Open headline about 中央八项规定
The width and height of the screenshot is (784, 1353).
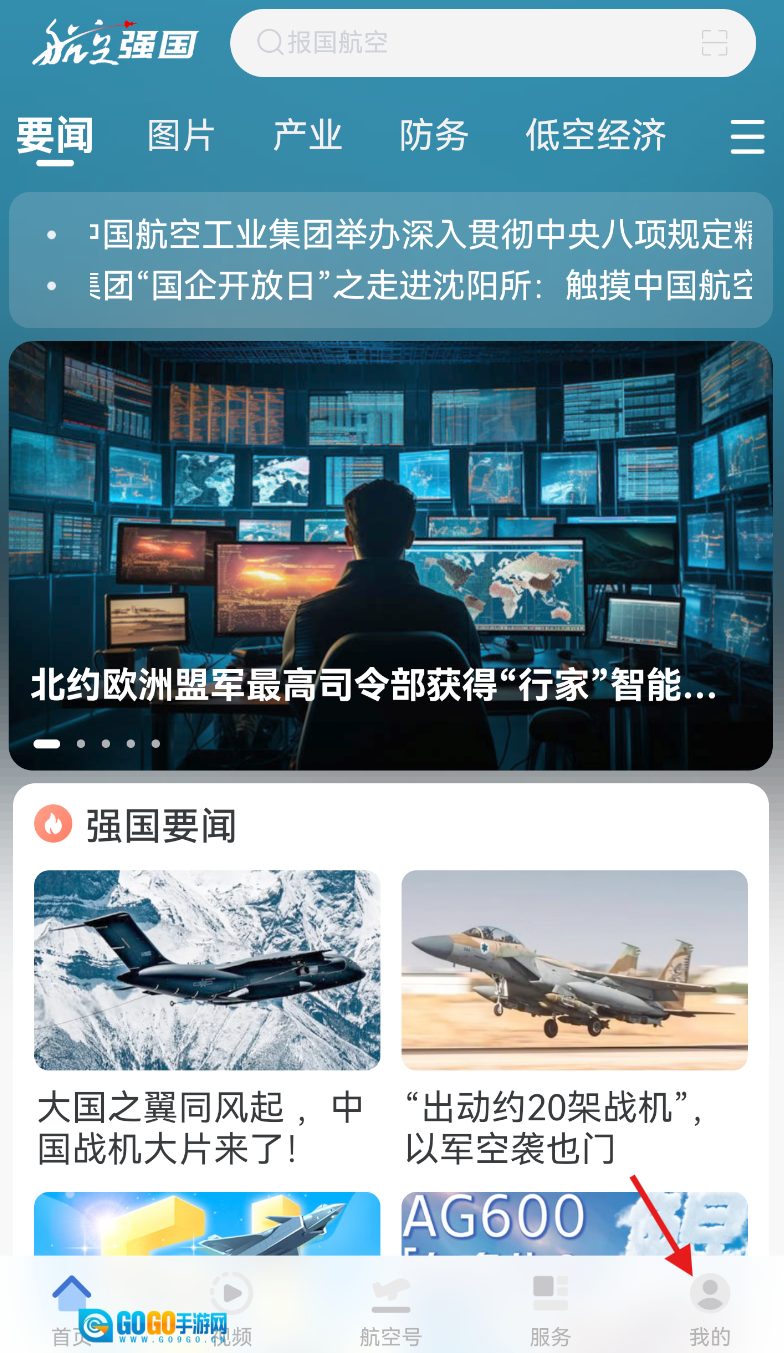pos(420,236)
